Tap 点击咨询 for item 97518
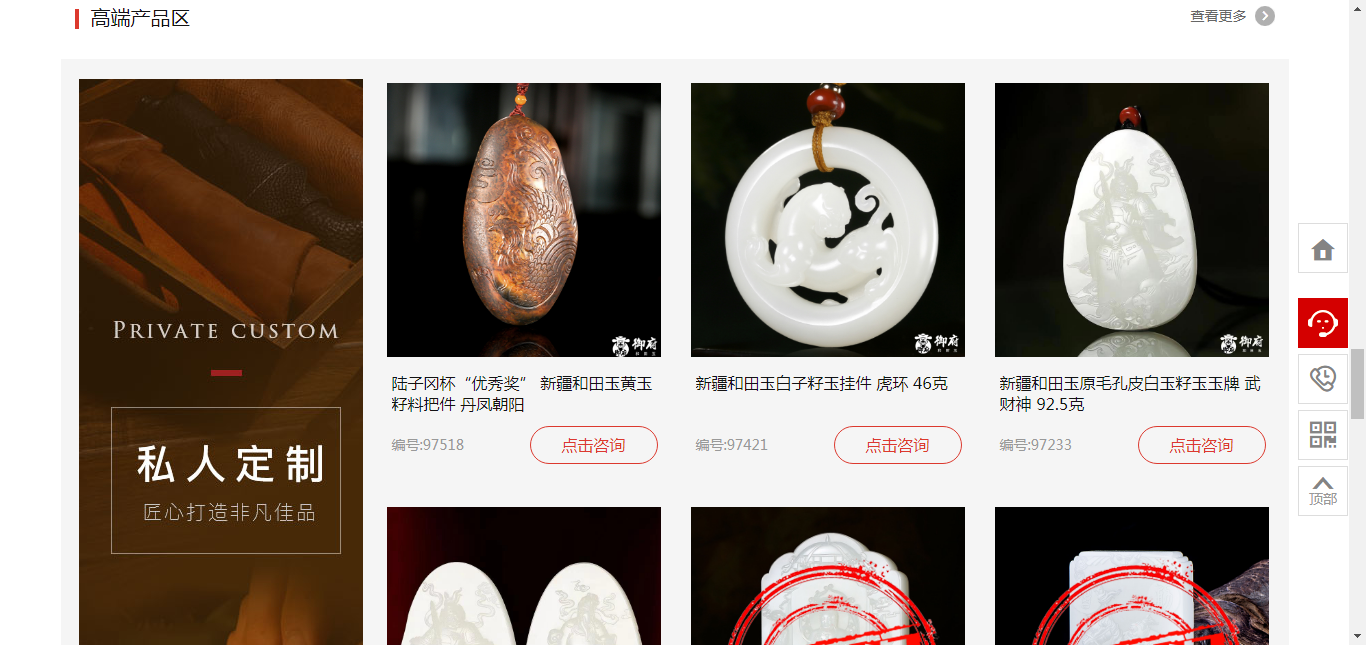1366x645 pixels. 593,445
